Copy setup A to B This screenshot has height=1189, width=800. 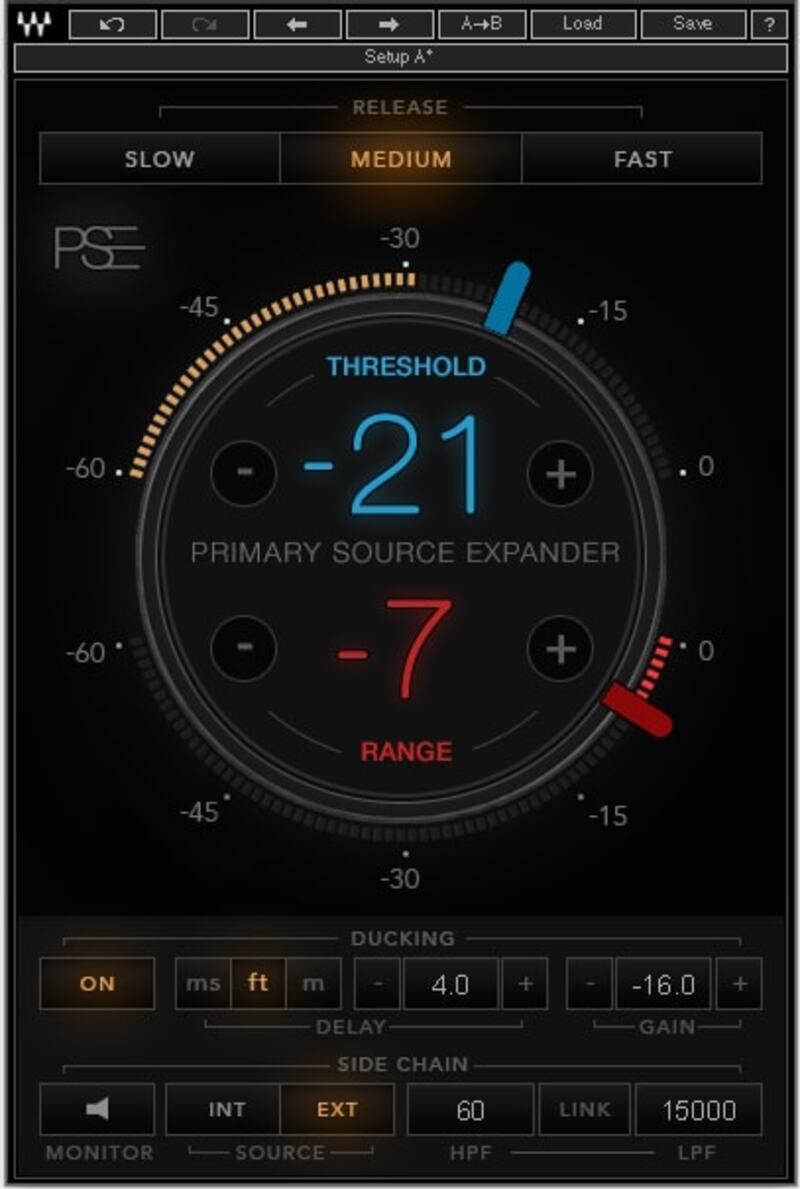(x=481, y=25)
